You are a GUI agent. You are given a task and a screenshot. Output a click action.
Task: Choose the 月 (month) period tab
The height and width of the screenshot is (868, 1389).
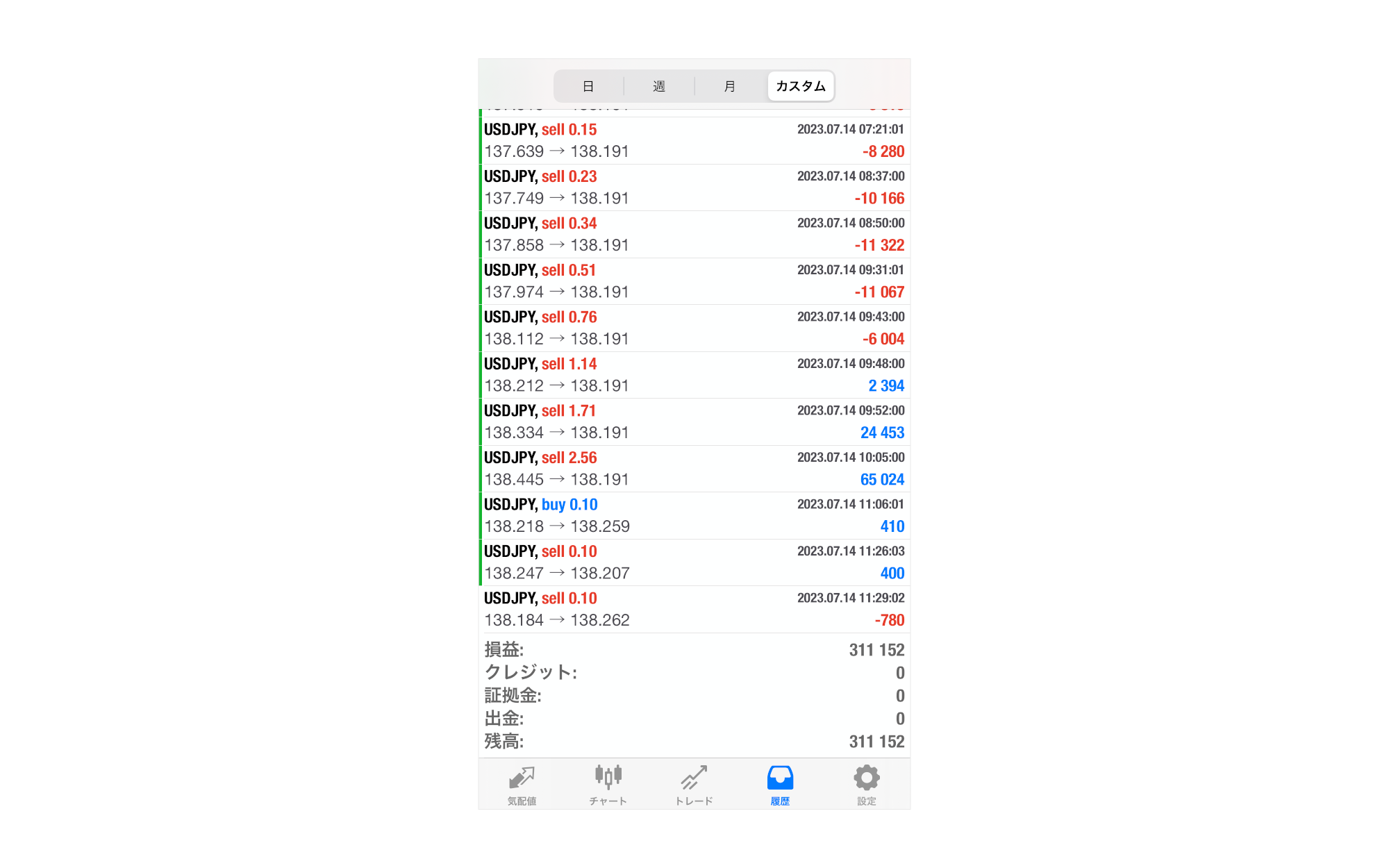tap(730, 86)
